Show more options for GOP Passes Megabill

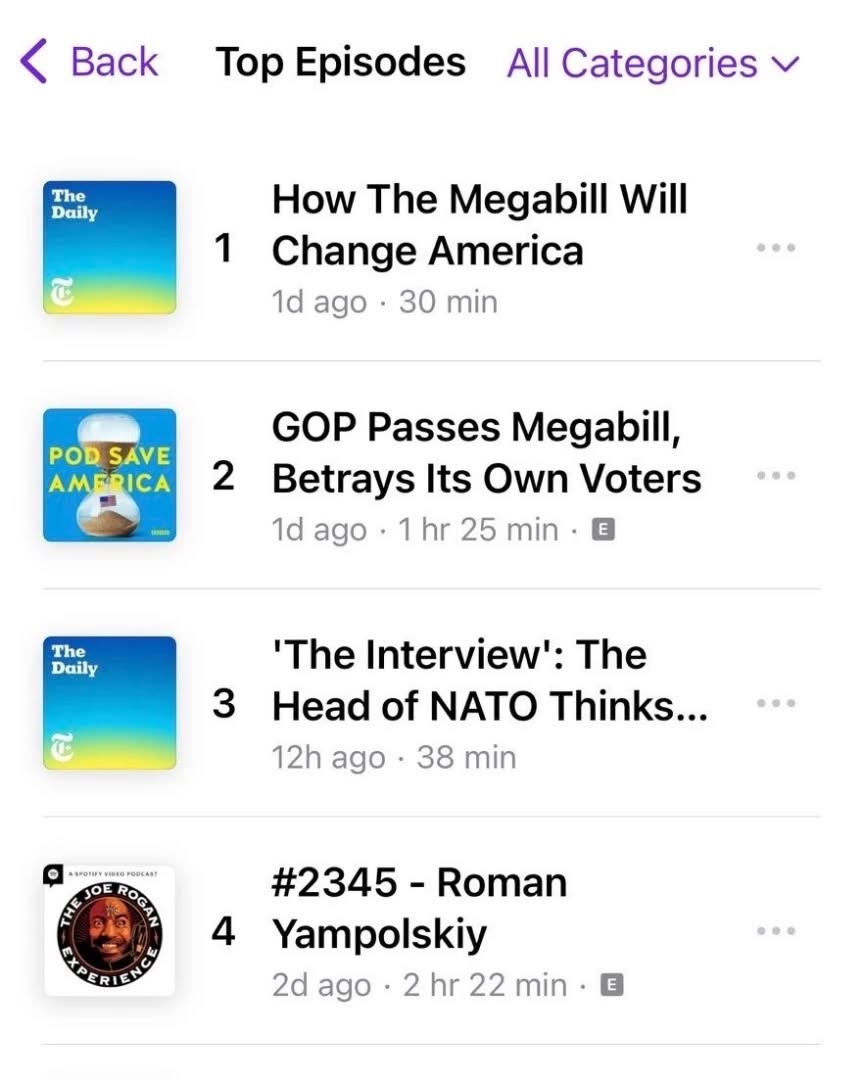[777, 475]
